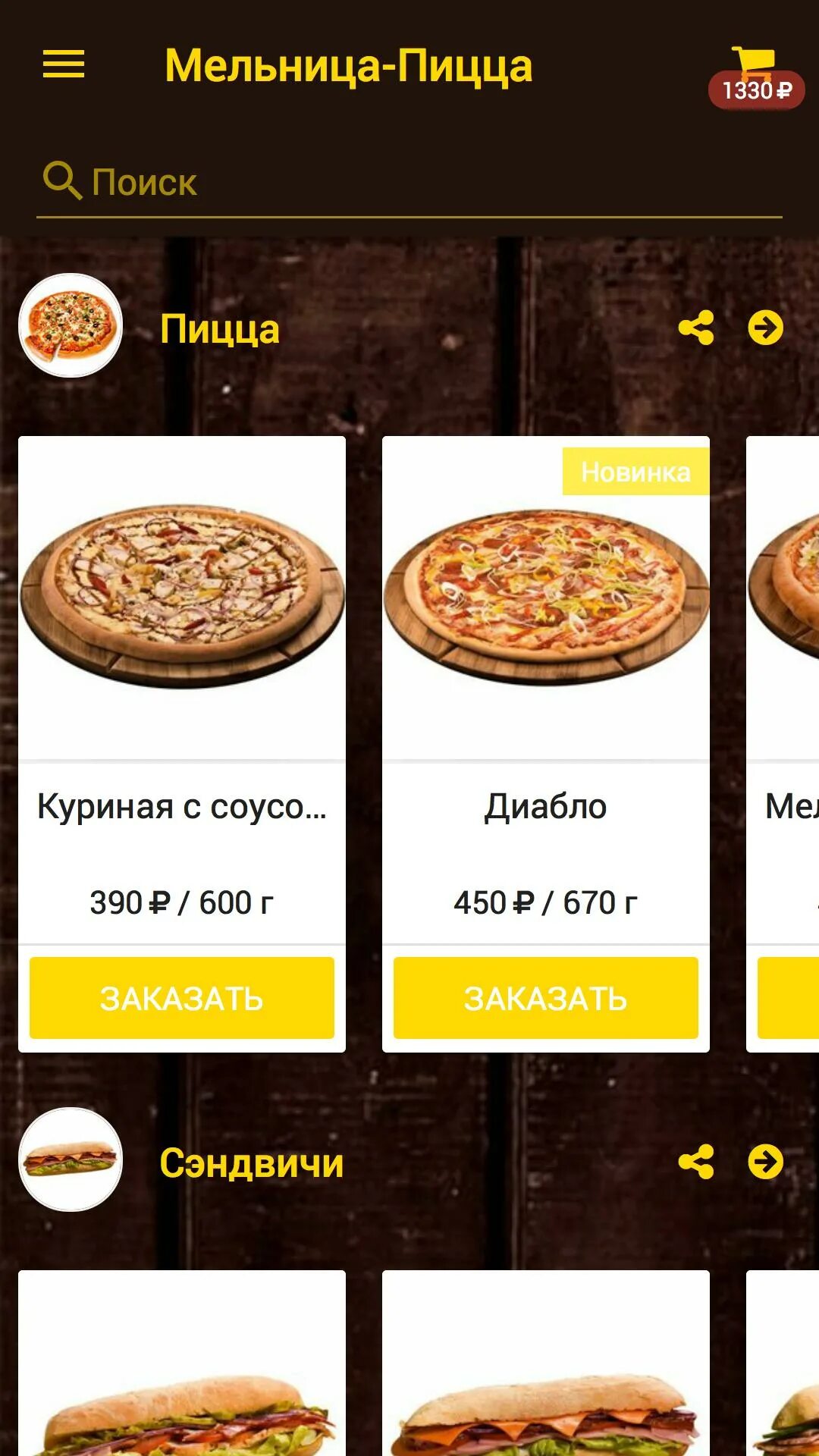This screenshot has width=819, height=1456.
Task: Share the Сэндвичи category
Action: [x=696, y=1162]
